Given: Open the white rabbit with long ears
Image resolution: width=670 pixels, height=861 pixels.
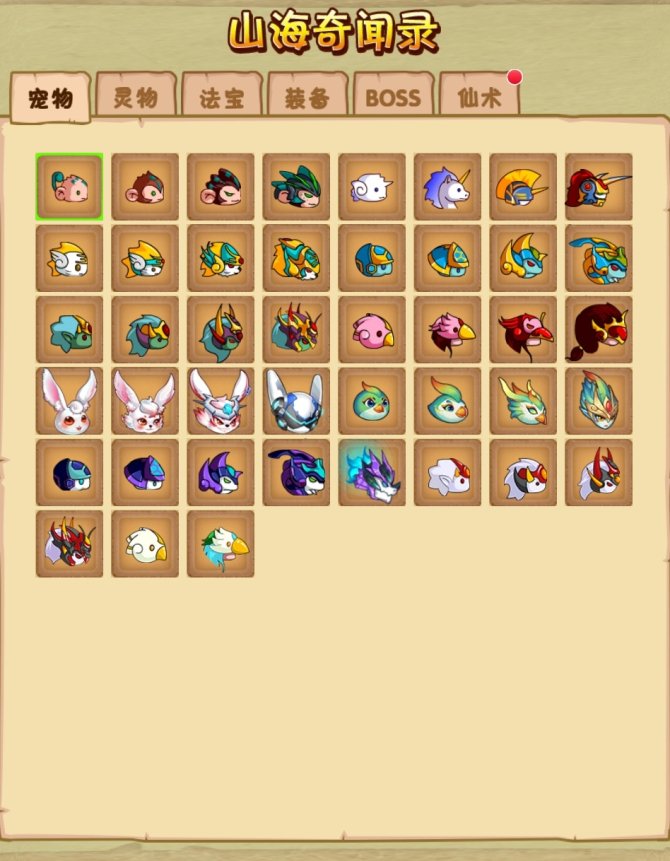Looking at the screenshot, I should 69,401.
